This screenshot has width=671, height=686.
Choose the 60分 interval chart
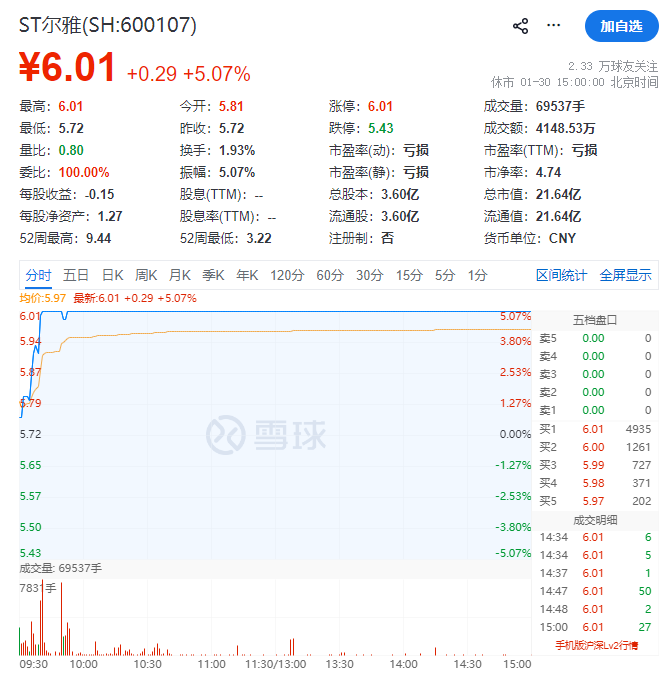(330, 275)
